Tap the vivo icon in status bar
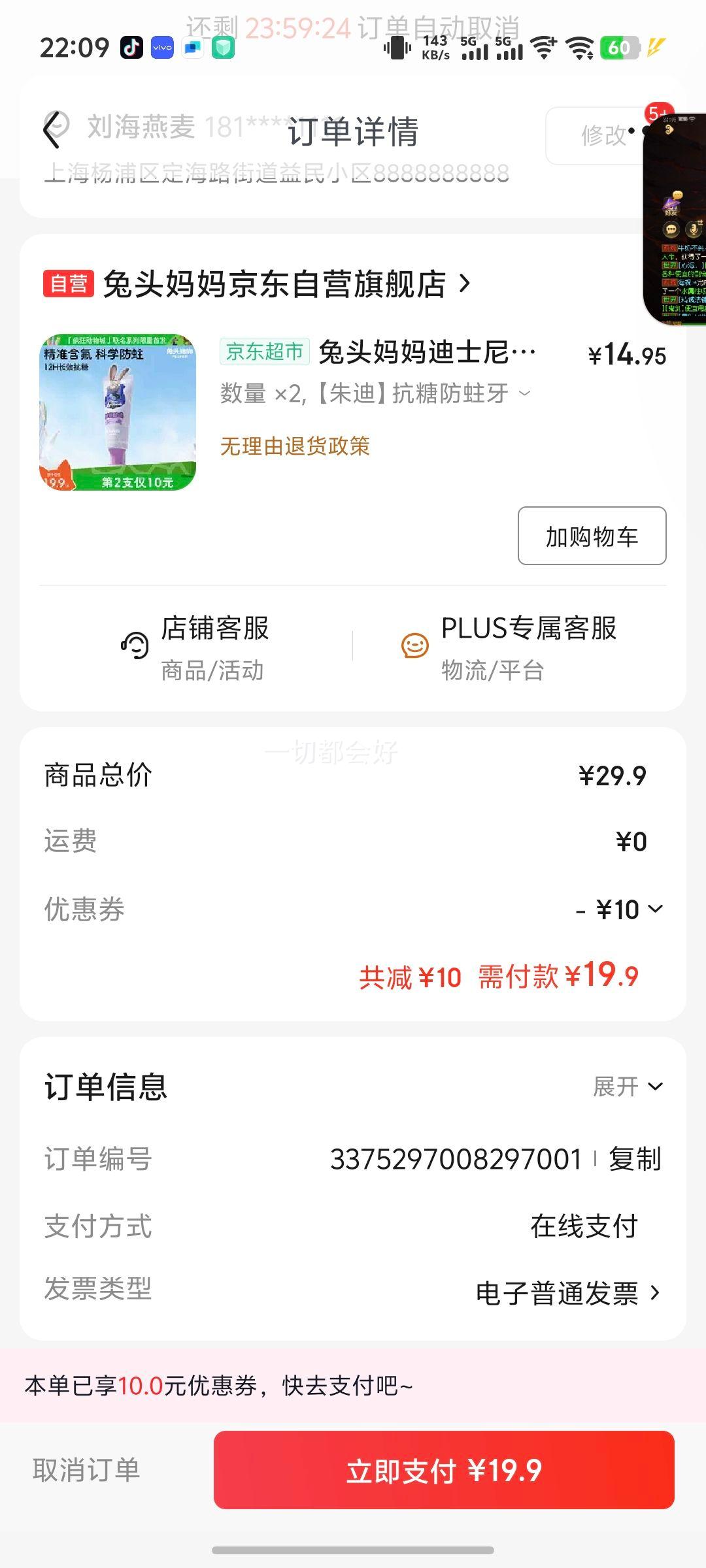 coord(163,47)
